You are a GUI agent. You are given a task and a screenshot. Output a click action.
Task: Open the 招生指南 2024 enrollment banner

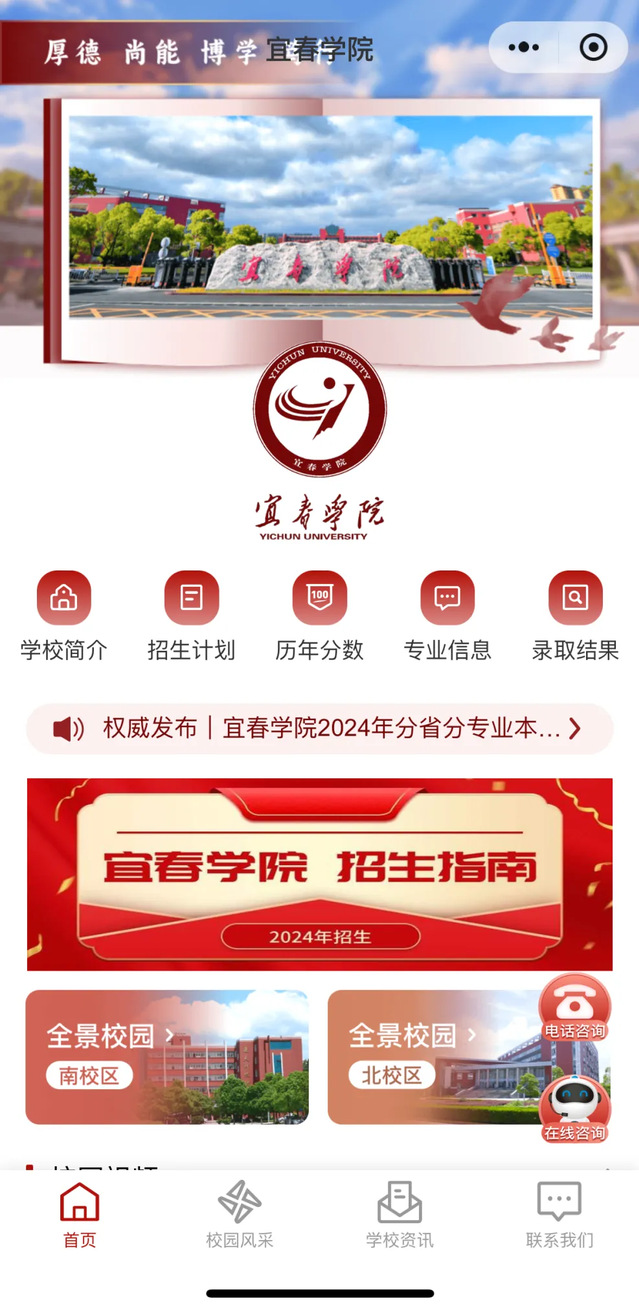[319, 874]
